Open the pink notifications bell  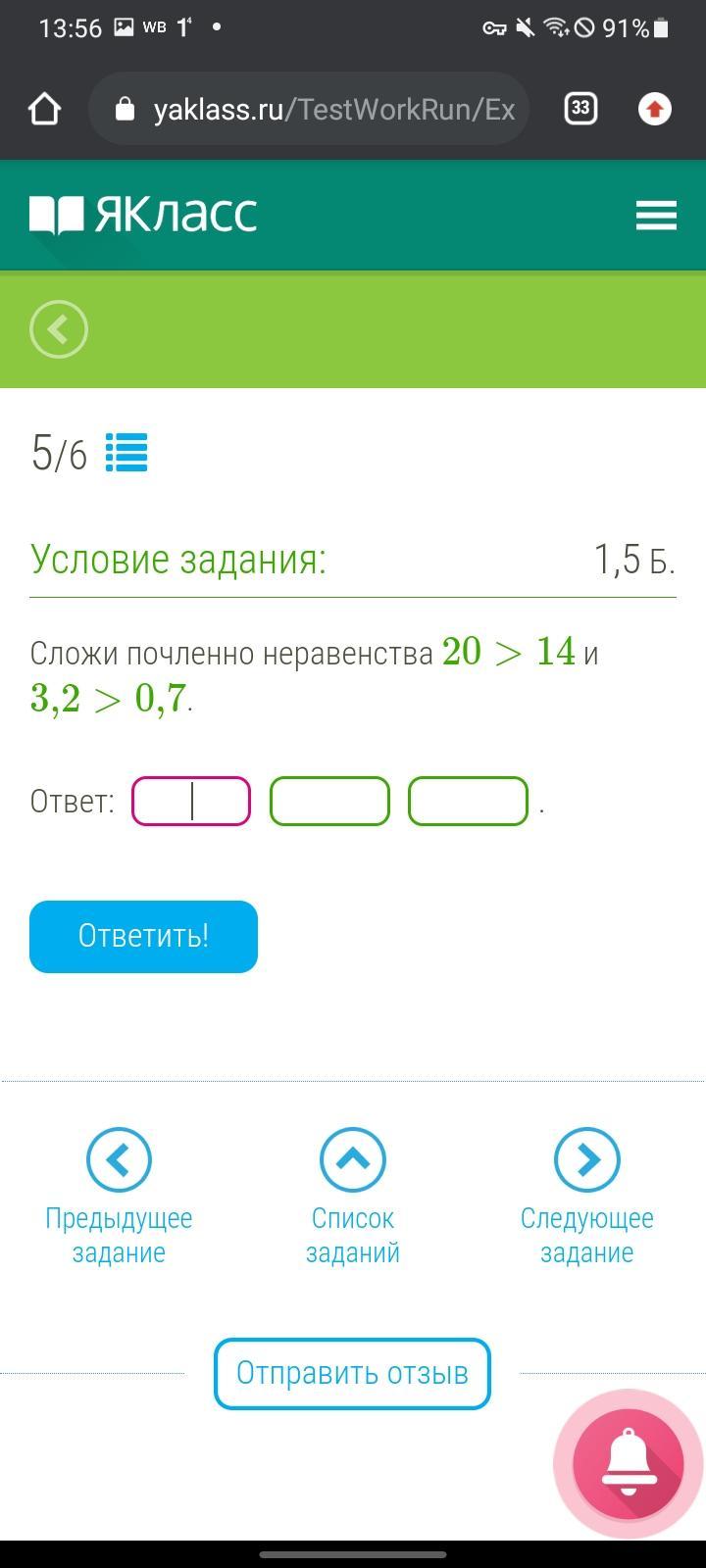[x=629, y=1463]
